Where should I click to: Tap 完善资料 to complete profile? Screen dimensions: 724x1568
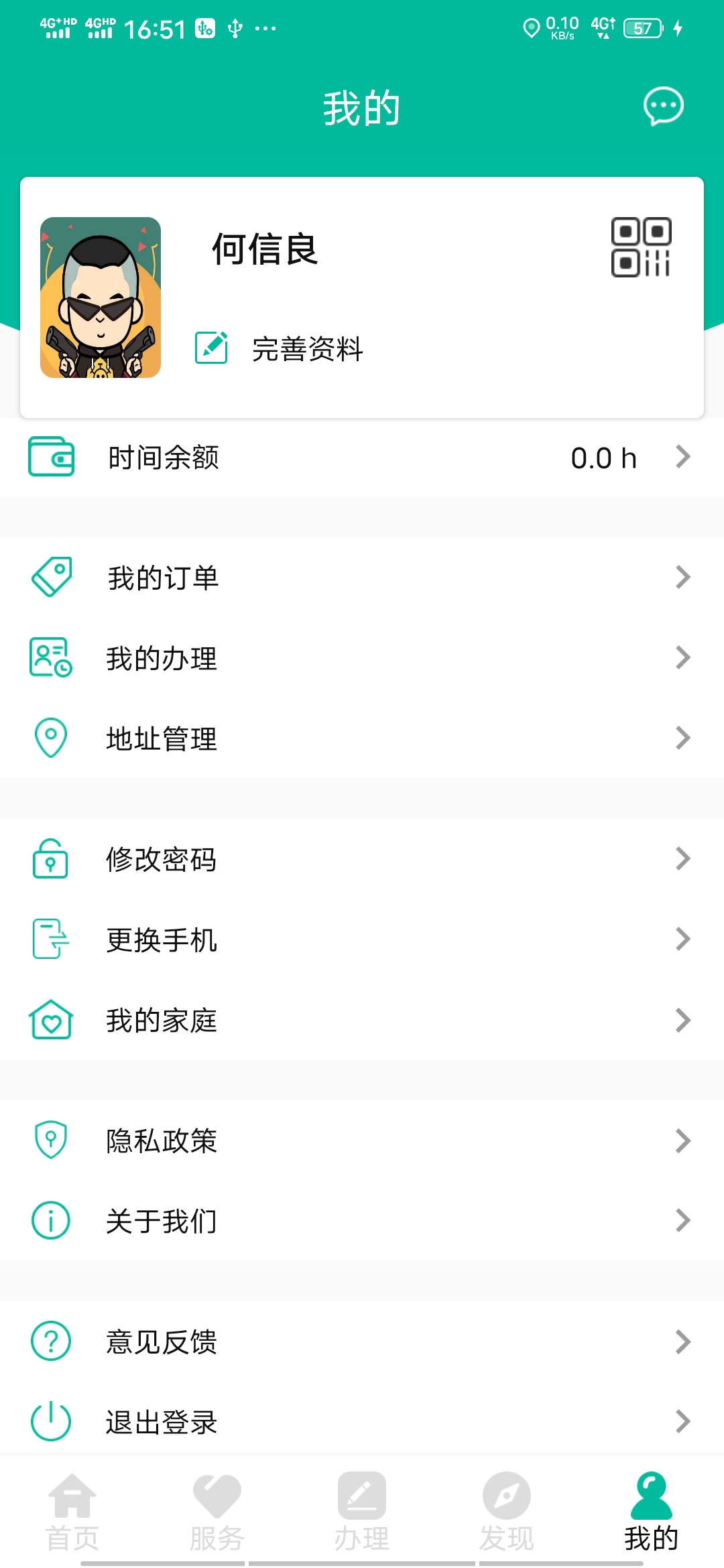[x=307, y=348]
